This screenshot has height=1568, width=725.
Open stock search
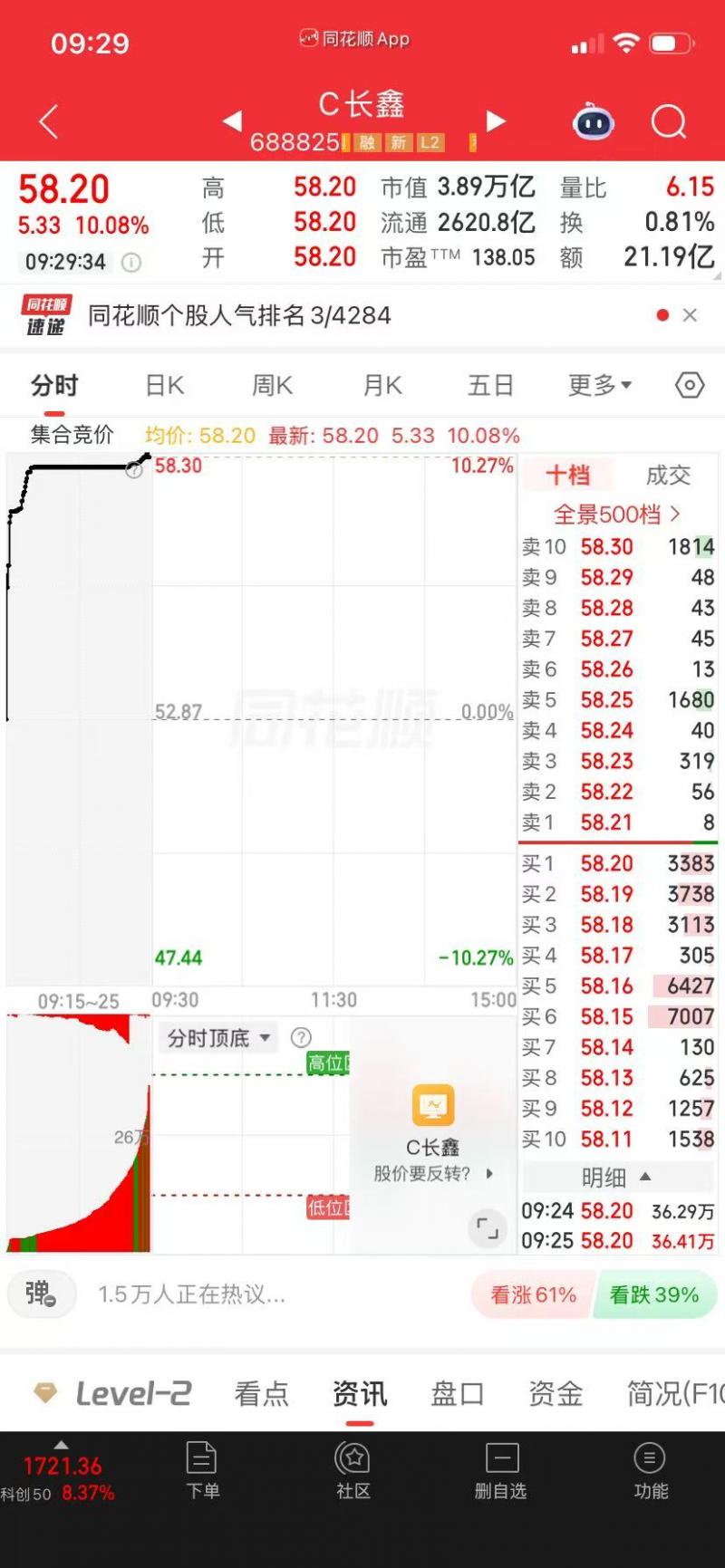click(x=669, y=121)
